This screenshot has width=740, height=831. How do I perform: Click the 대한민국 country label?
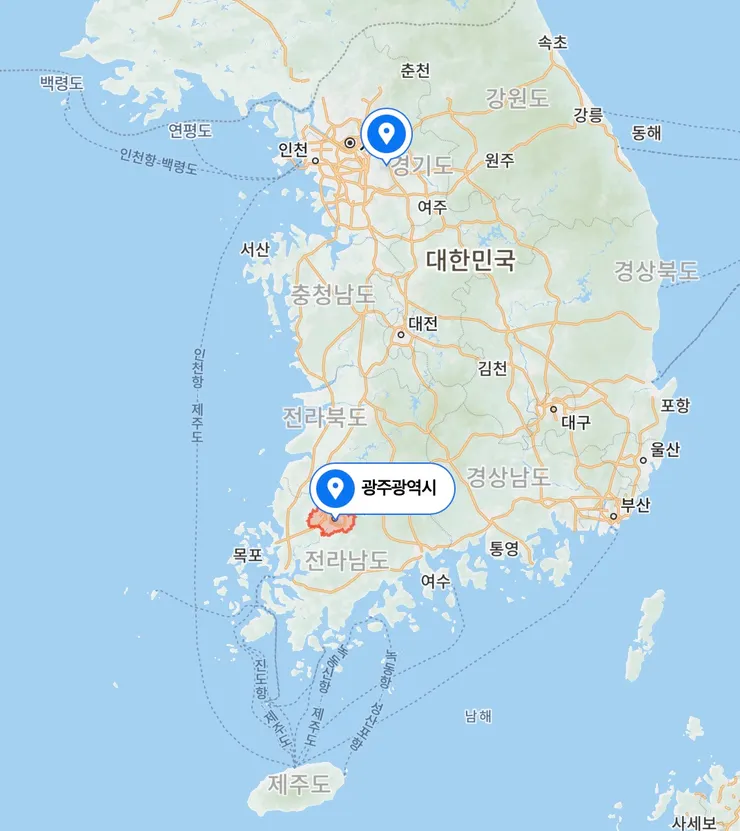pyautogui.click(x=471, y=258)
